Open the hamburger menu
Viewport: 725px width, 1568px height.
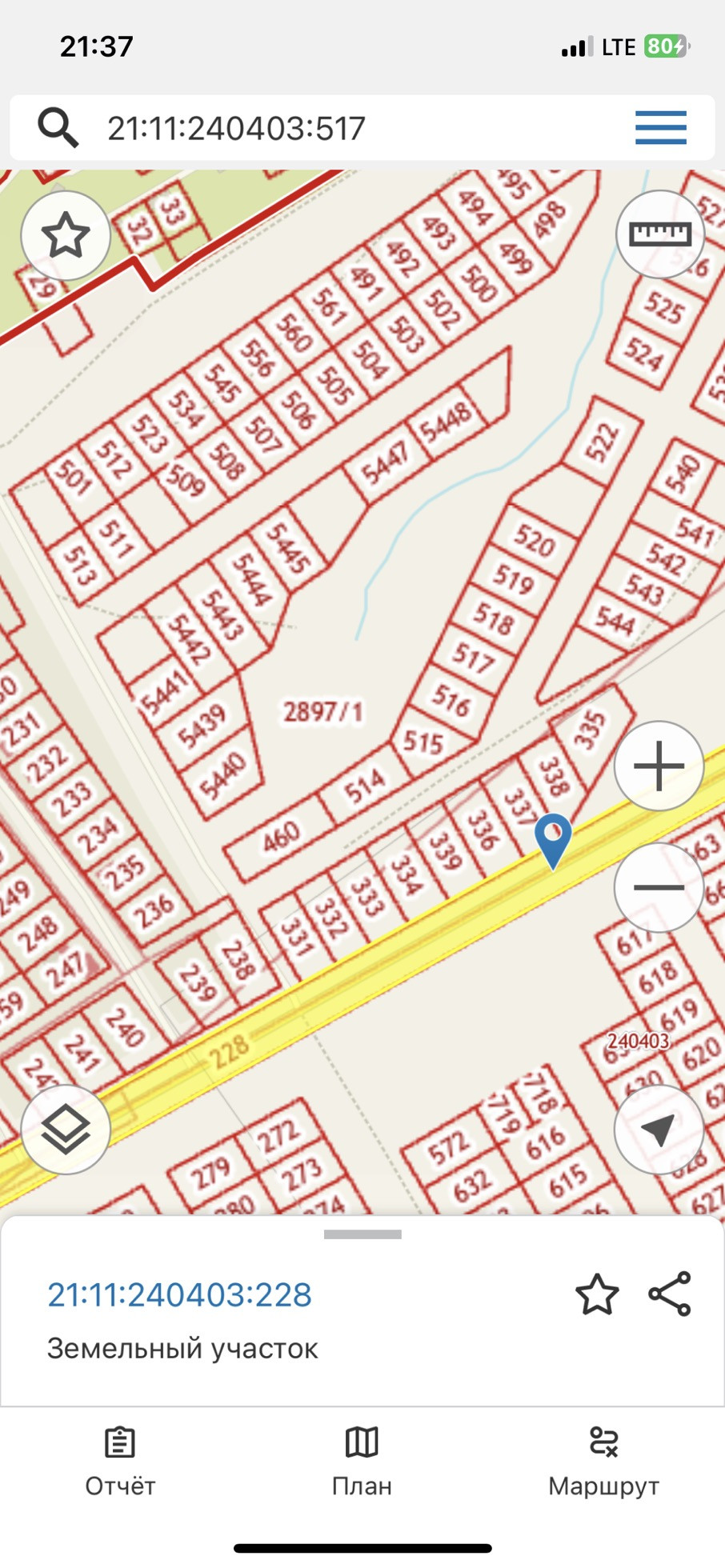tap(661, 128)
